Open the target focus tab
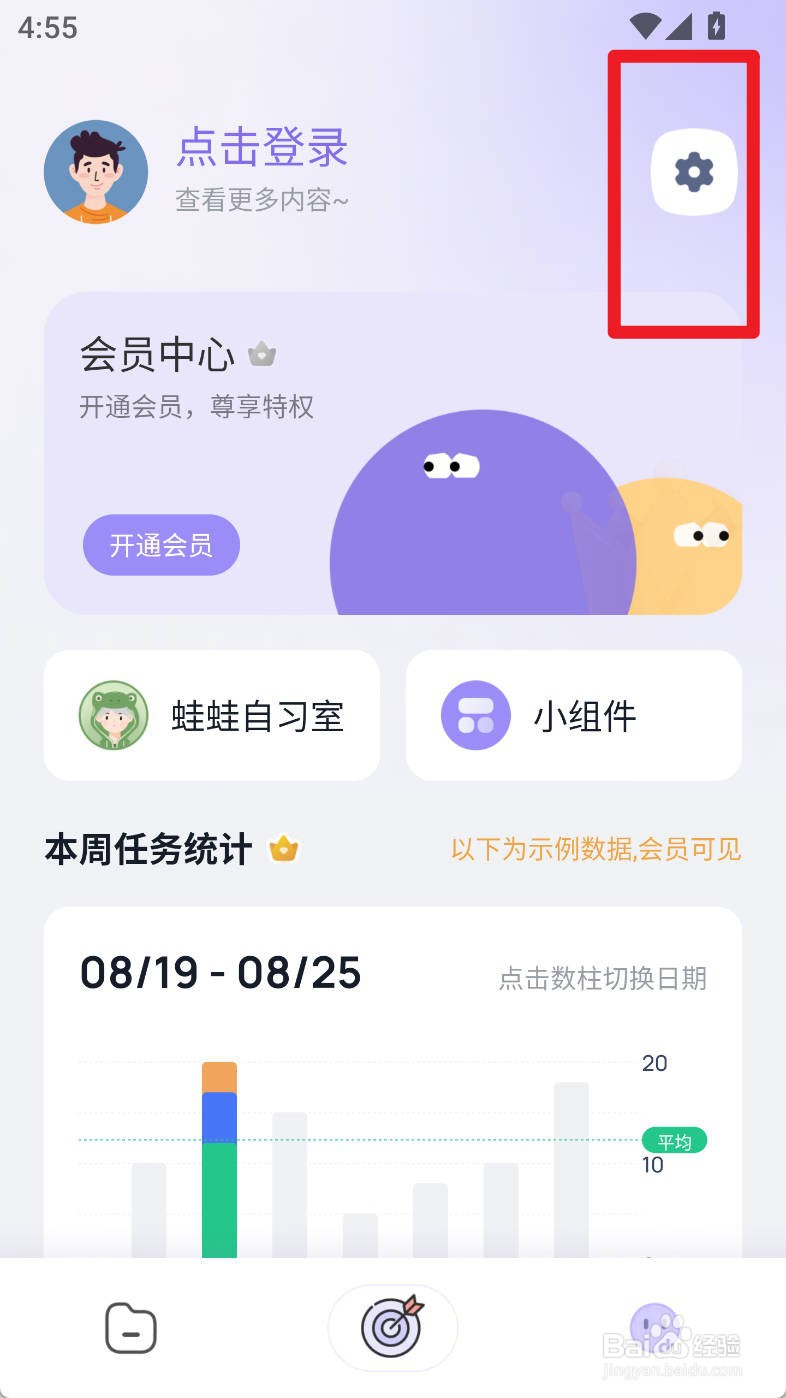786x1398 pixels. [392, 1329]
